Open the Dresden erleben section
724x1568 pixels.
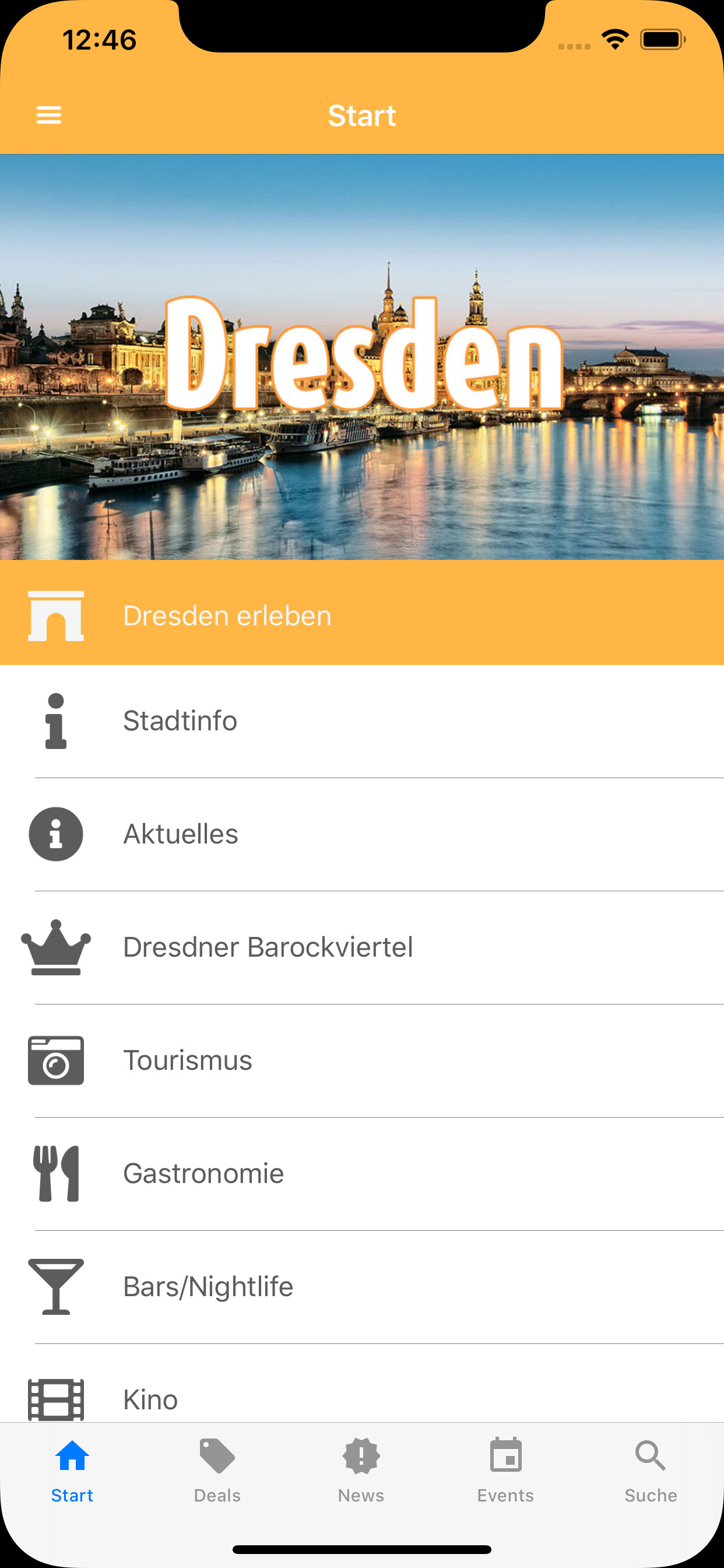[361, 615]
